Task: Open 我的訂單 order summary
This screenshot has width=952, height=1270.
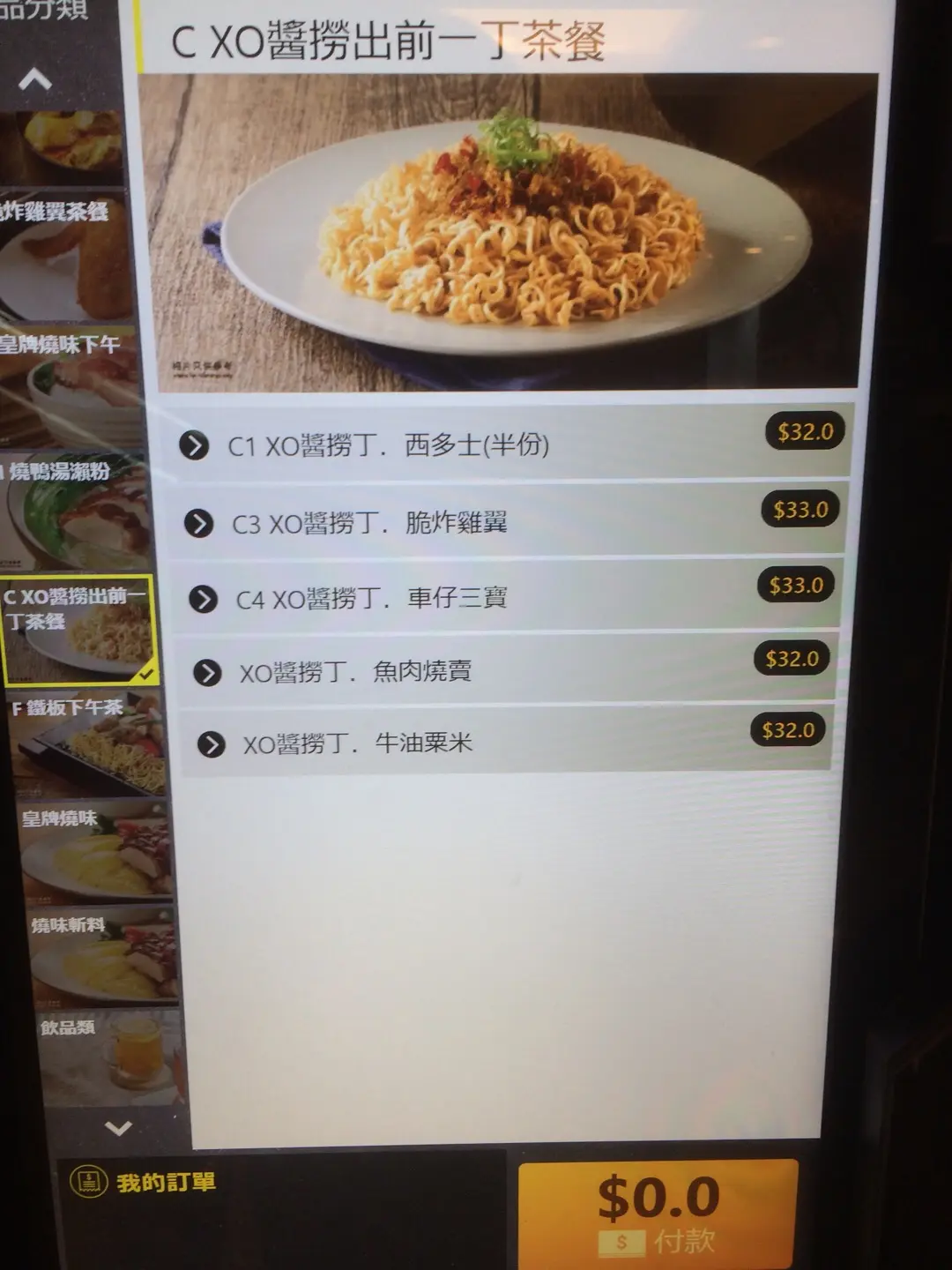Action: (x=145, y=1182)
